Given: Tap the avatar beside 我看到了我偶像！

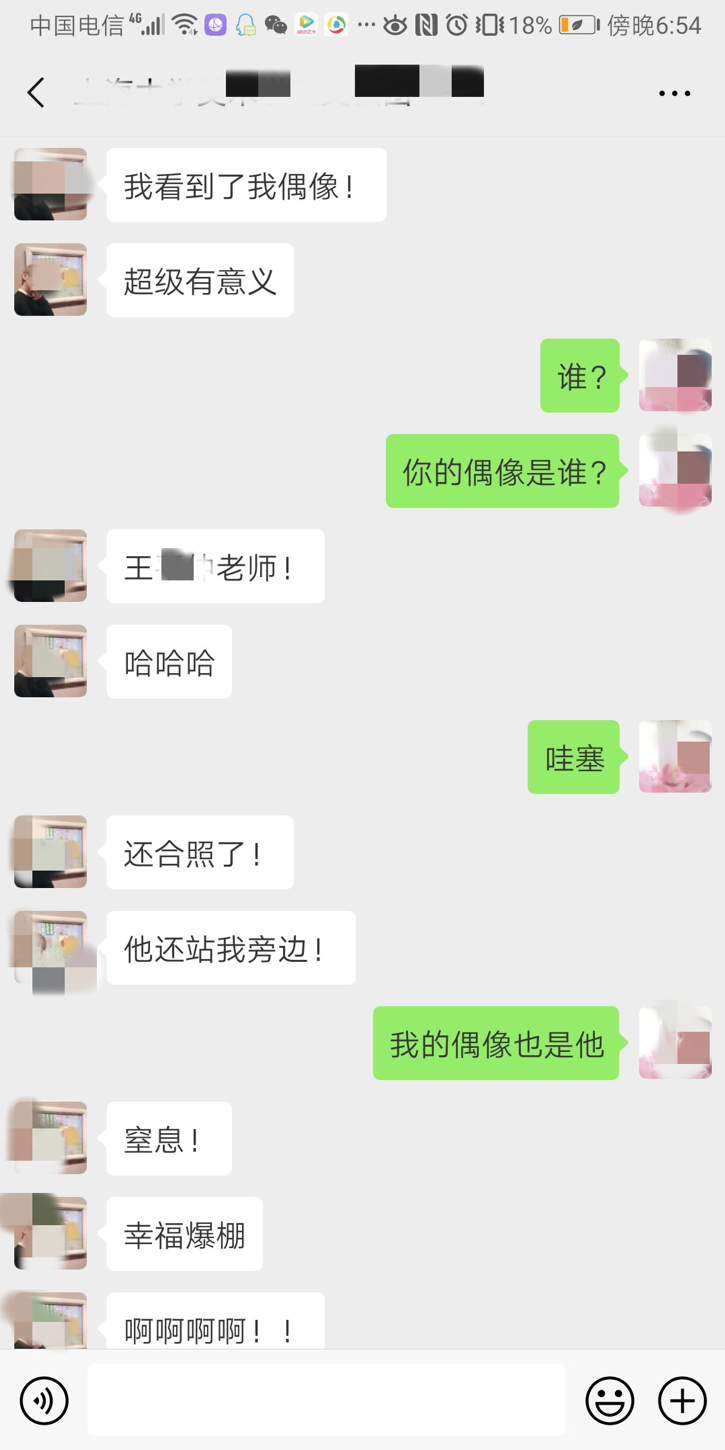Looking at the screenshot, I should 50,185.
